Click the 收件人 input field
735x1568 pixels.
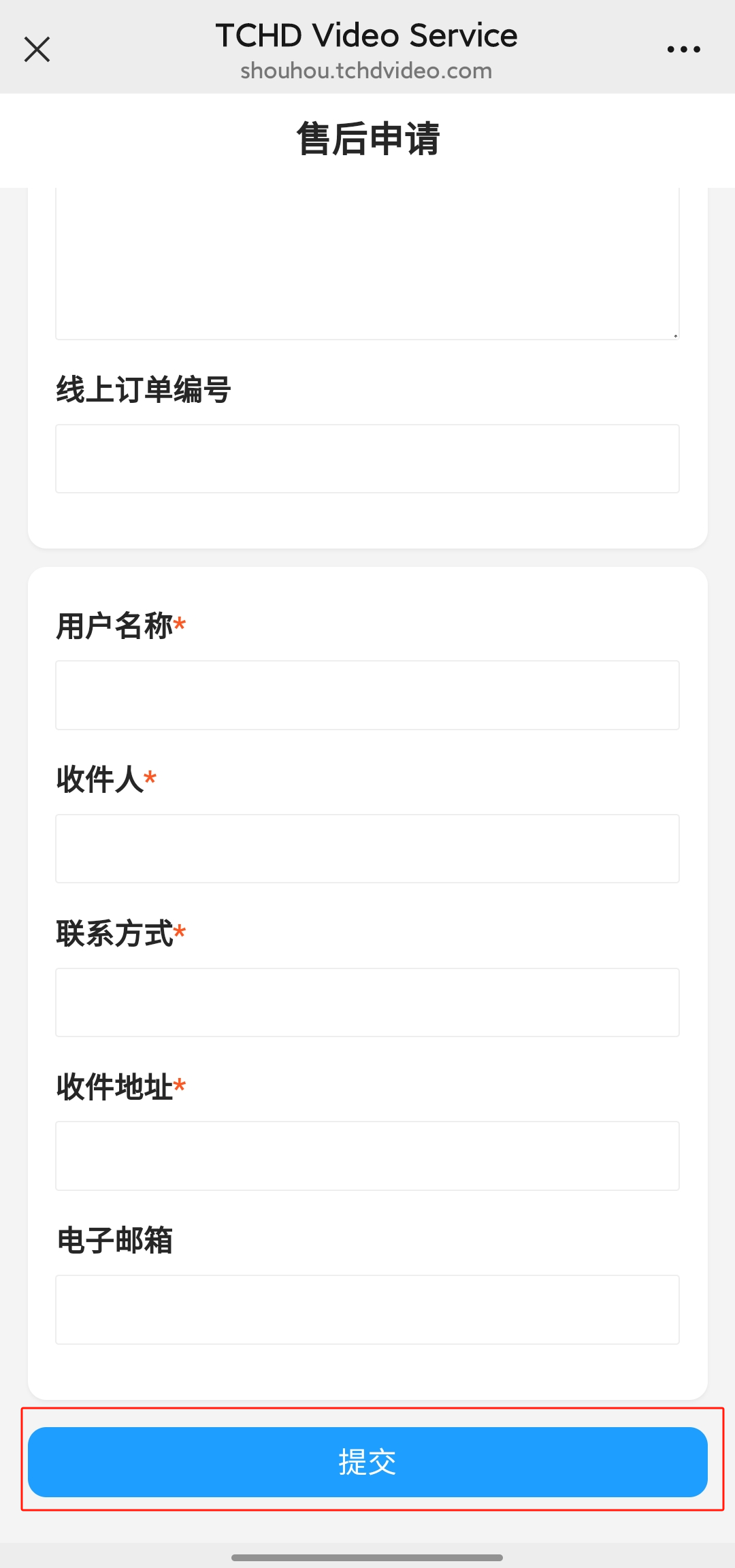coord(367,848)
